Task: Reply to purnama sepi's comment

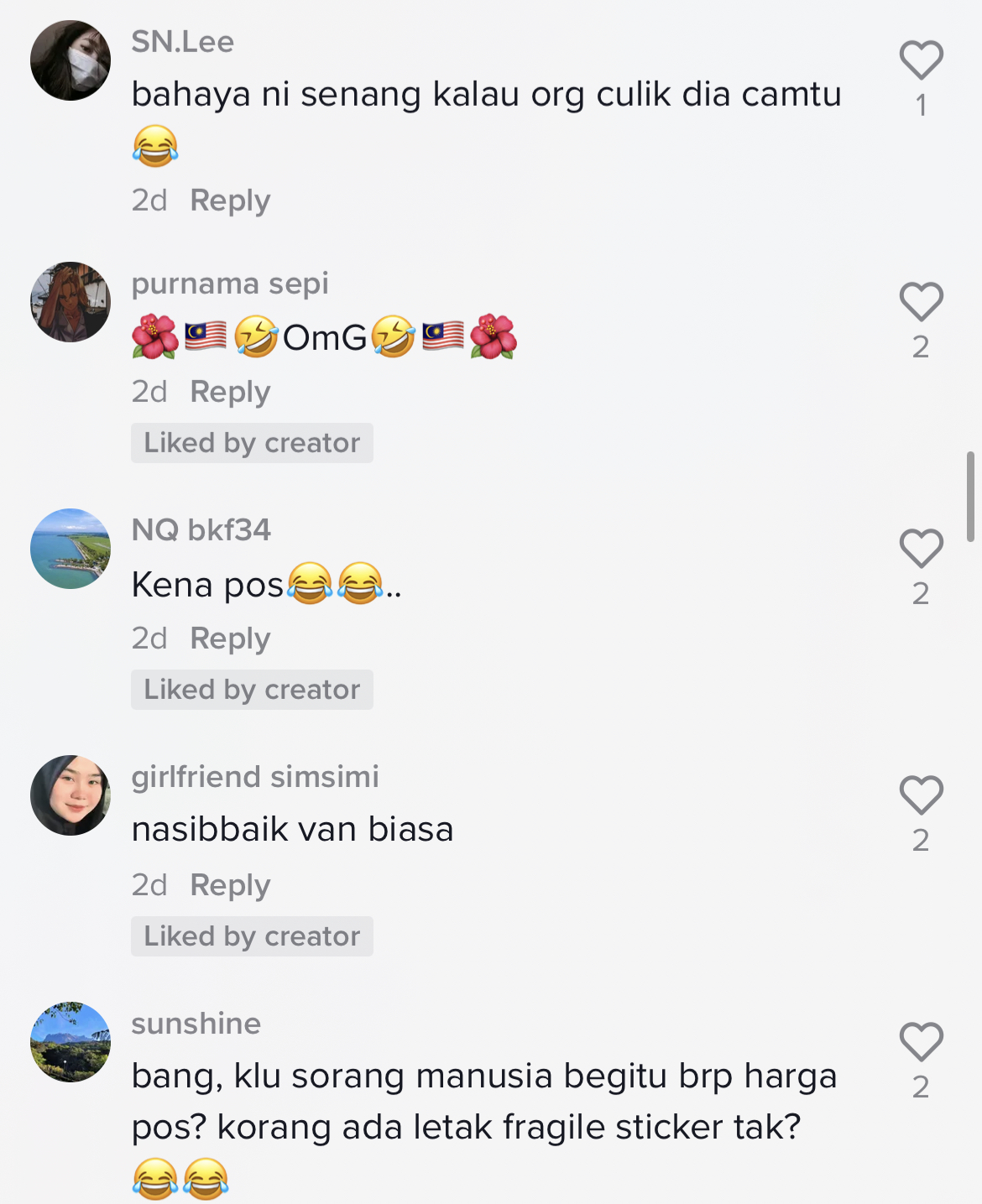Action: point(230,392)
